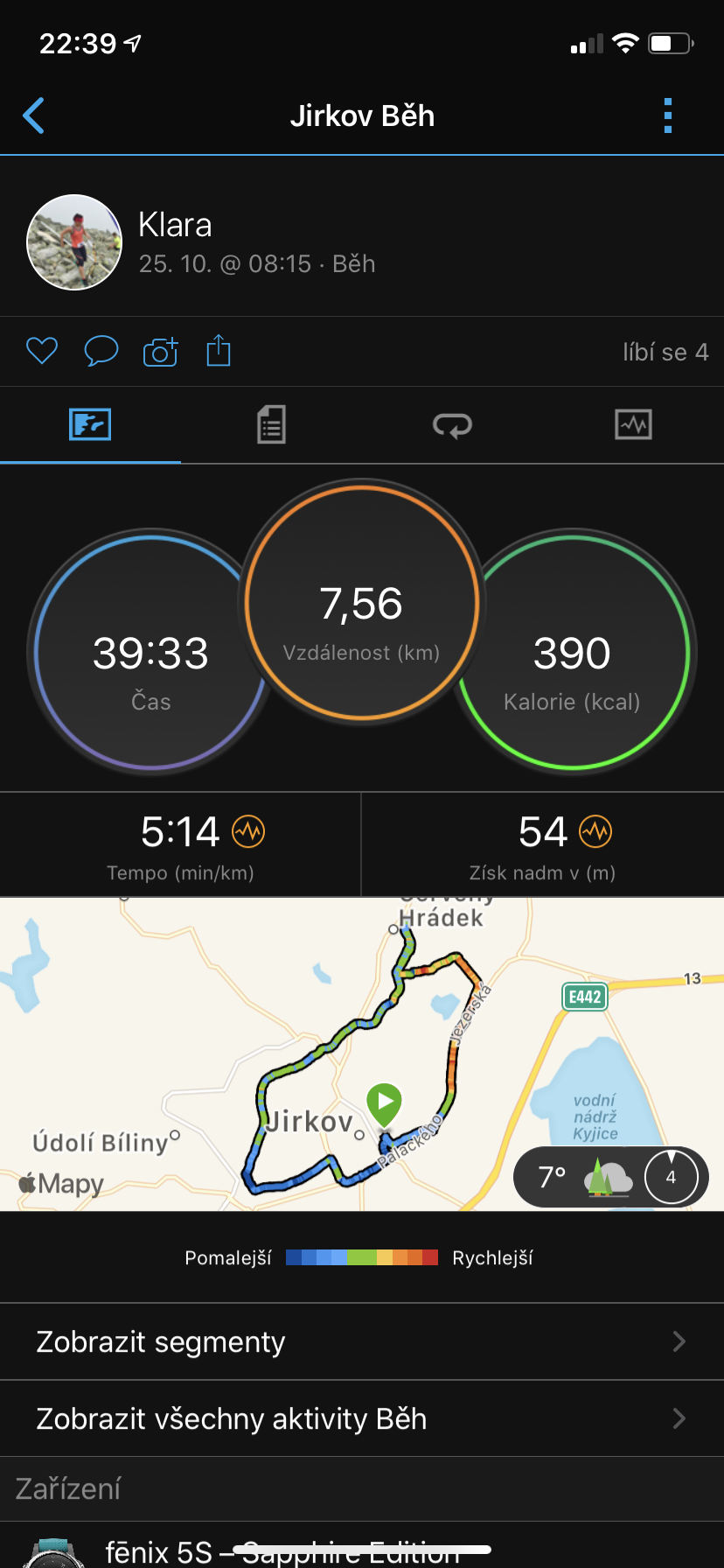Go back using the top-left arrow
Screen dimensions: 724x1568
(x=33, y=115)
